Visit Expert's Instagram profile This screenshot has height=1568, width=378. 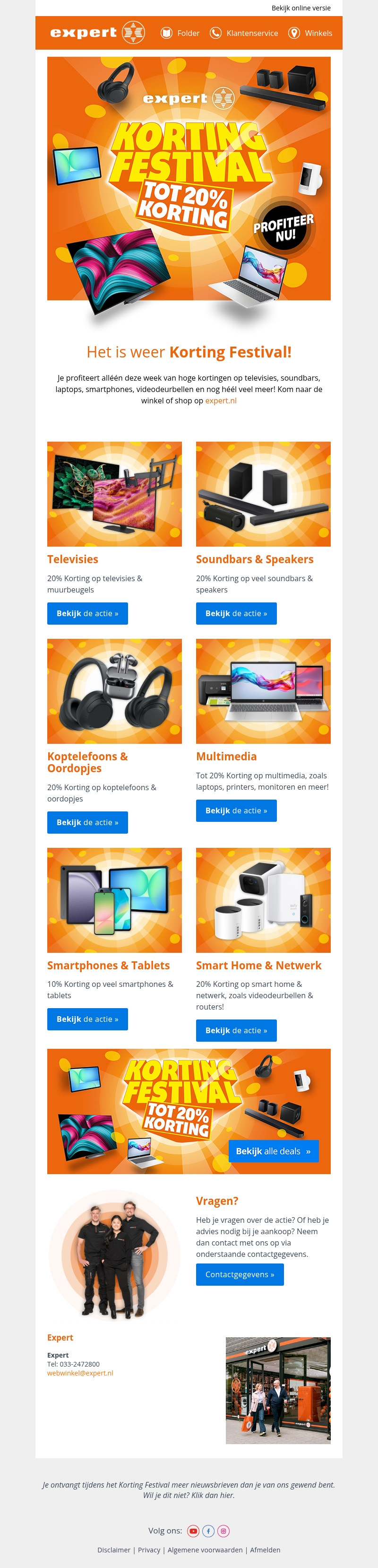(x=223, y=1530)
